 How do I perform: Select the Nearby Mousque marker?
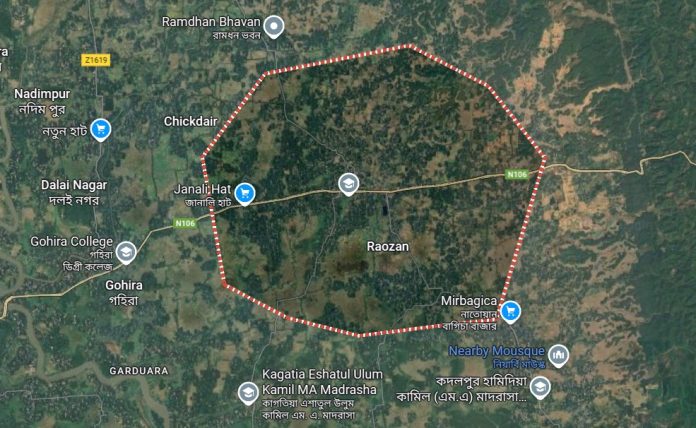[558, 354]
